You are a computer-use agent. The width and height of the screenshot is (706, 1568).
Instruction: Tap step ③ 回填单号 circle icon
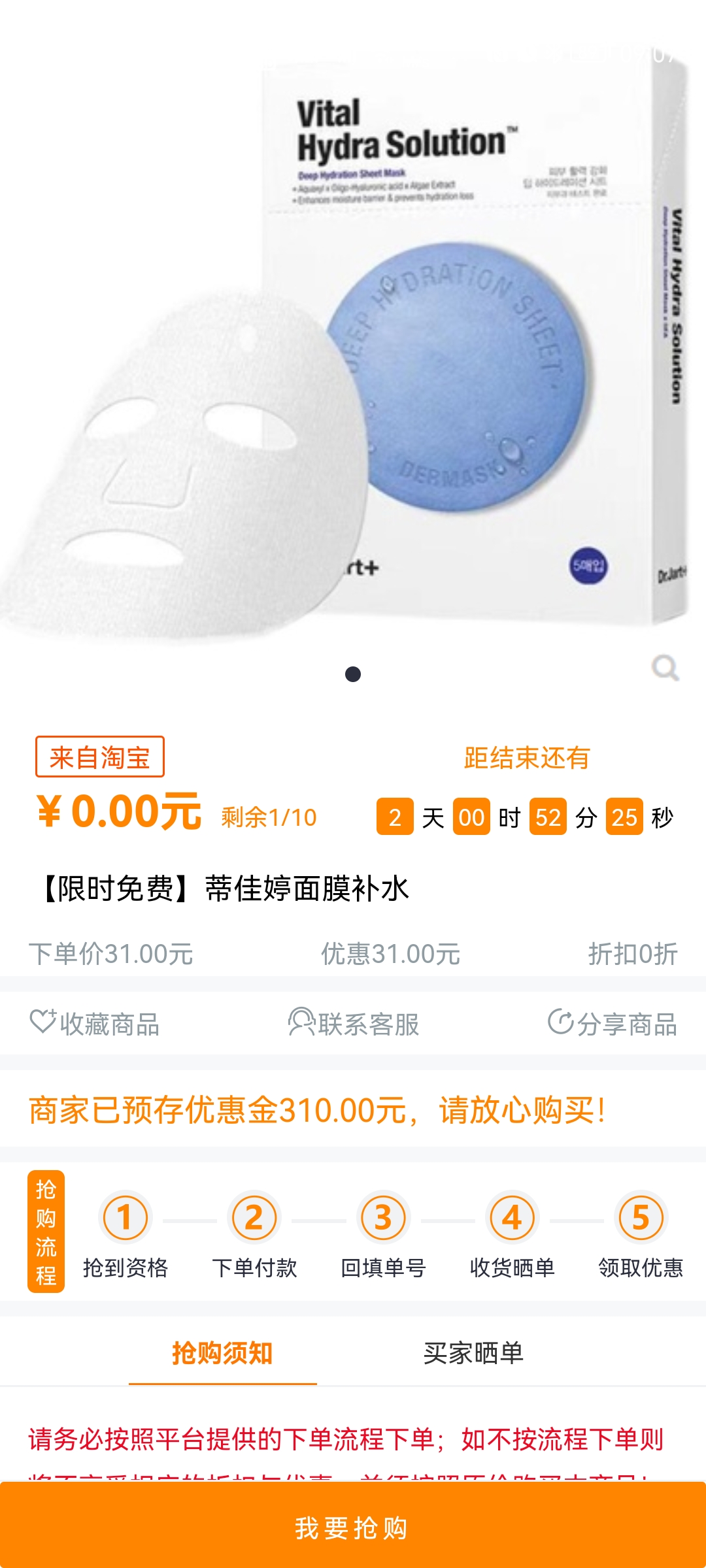(x=382, y=1216)
